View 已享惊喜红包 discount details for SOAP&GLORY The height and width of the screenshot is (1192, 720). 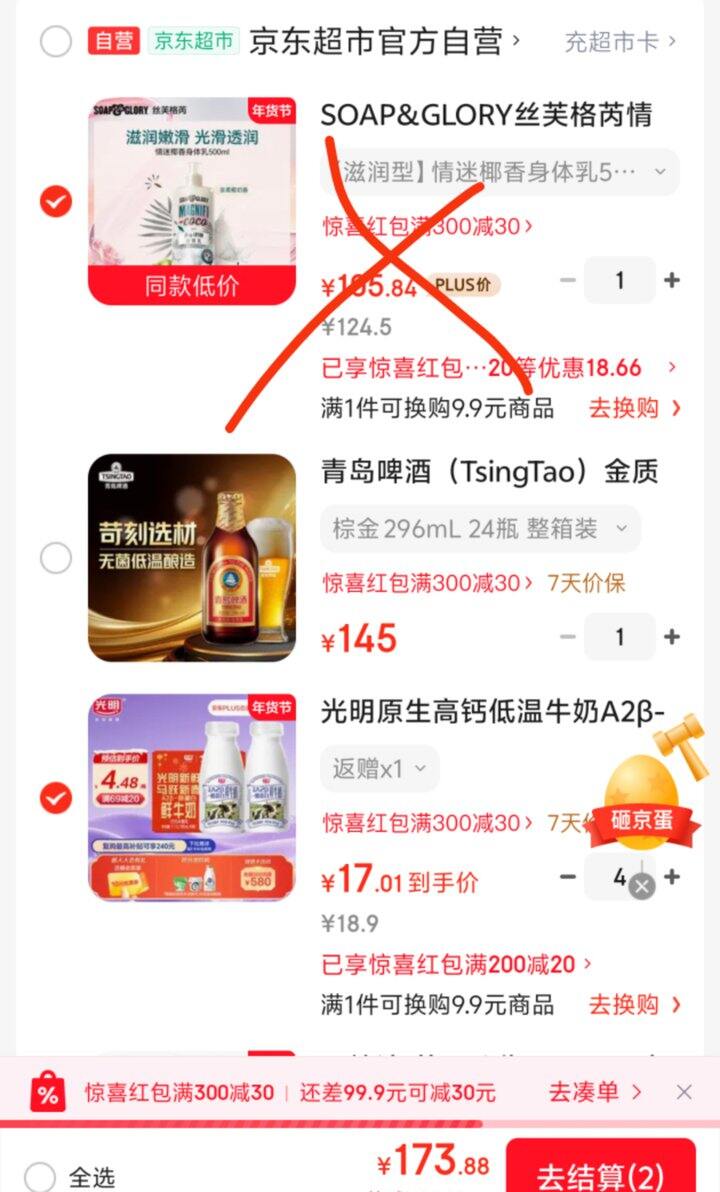(x=499, y=368)
